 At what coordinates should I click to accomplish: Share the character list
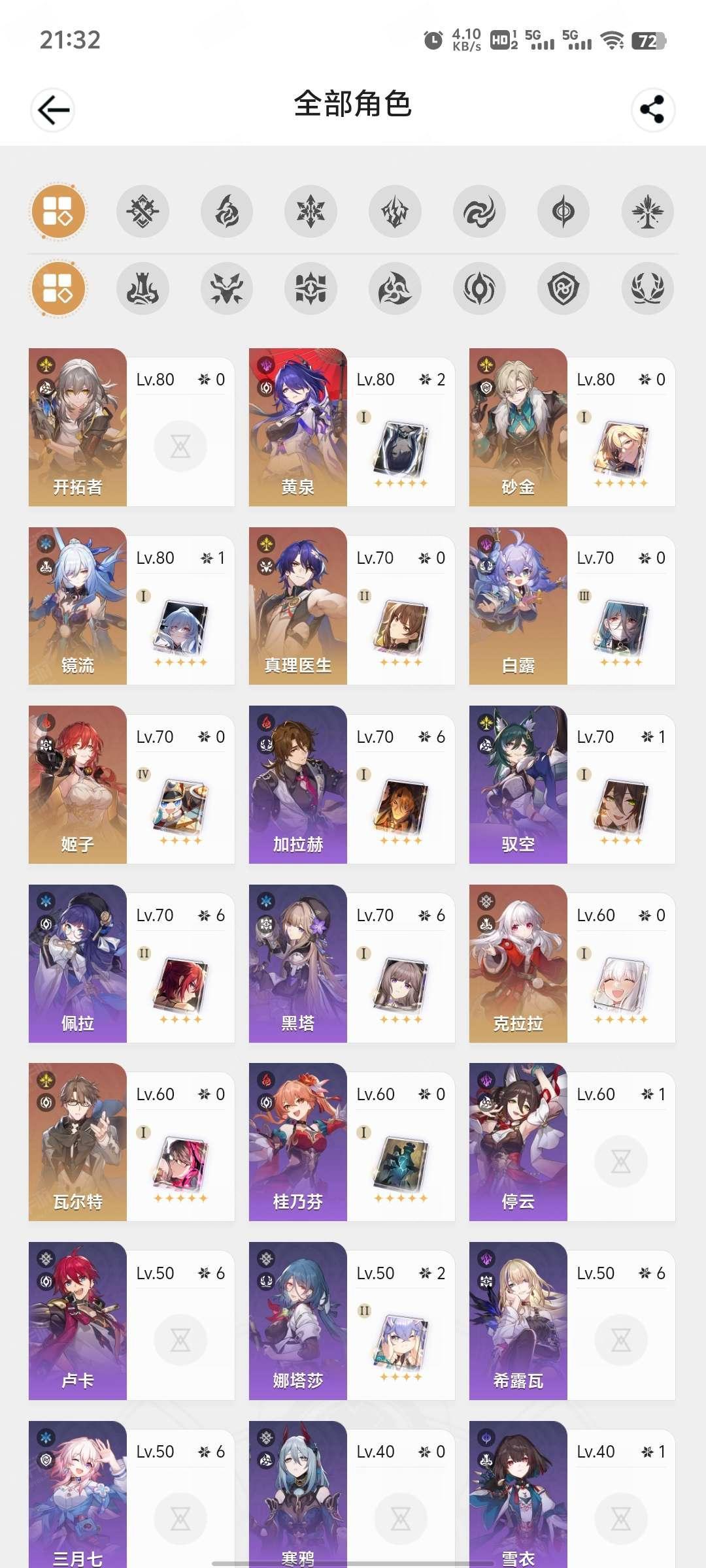click(652, 110)
